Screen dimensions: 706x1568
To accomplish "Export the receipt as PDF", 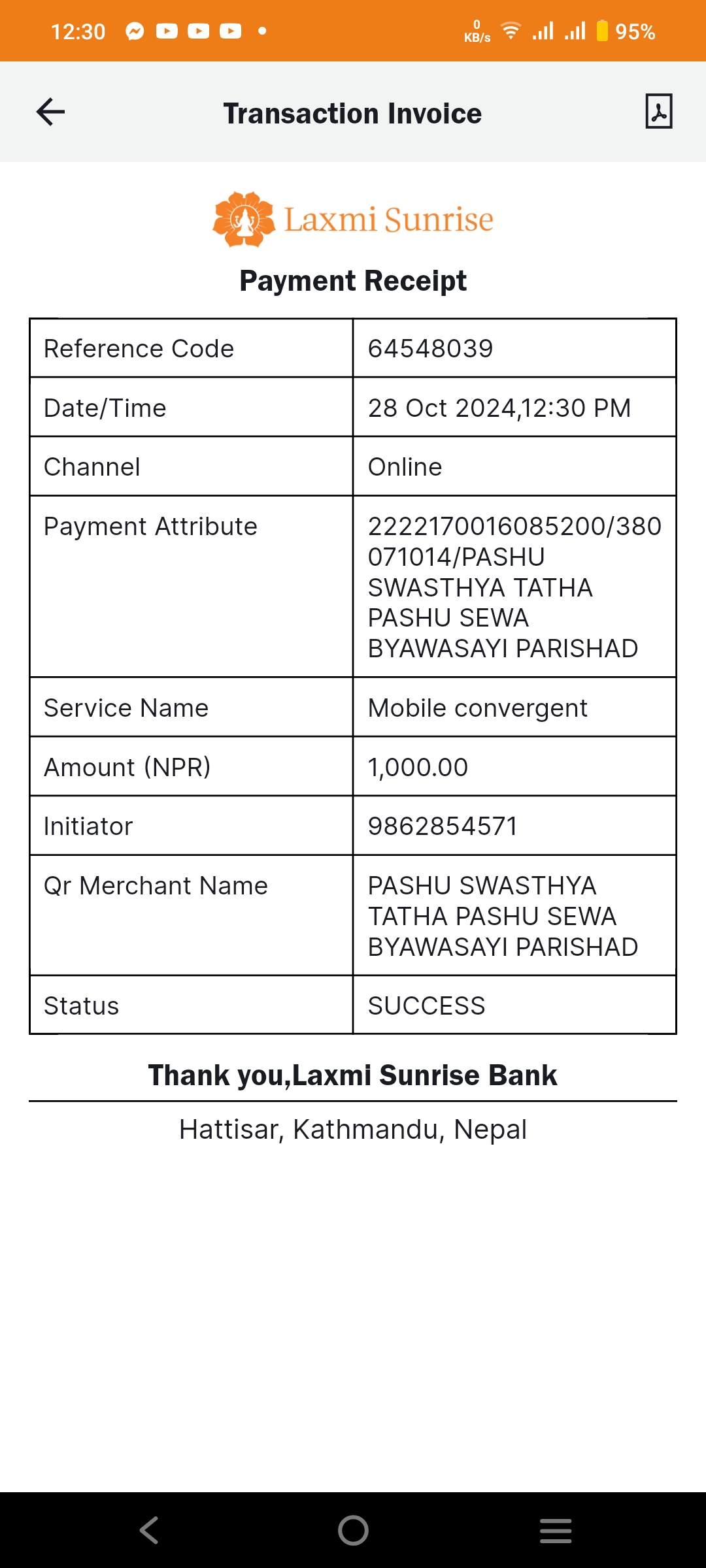I will click(658, 112).
